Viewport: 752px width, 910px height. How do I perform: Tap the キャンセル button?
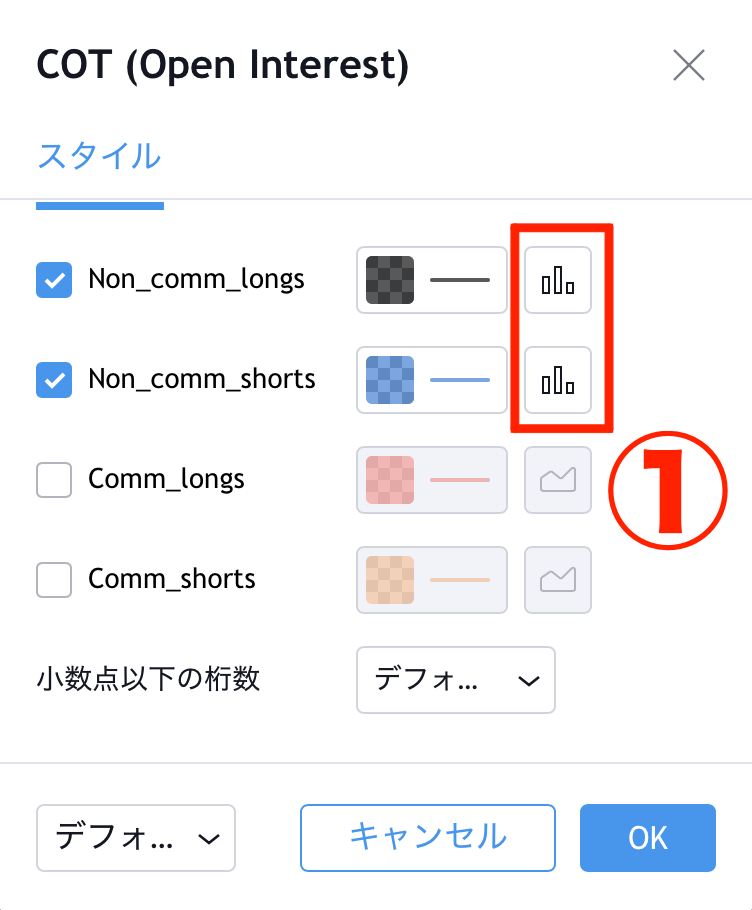(x=427, y=838)
